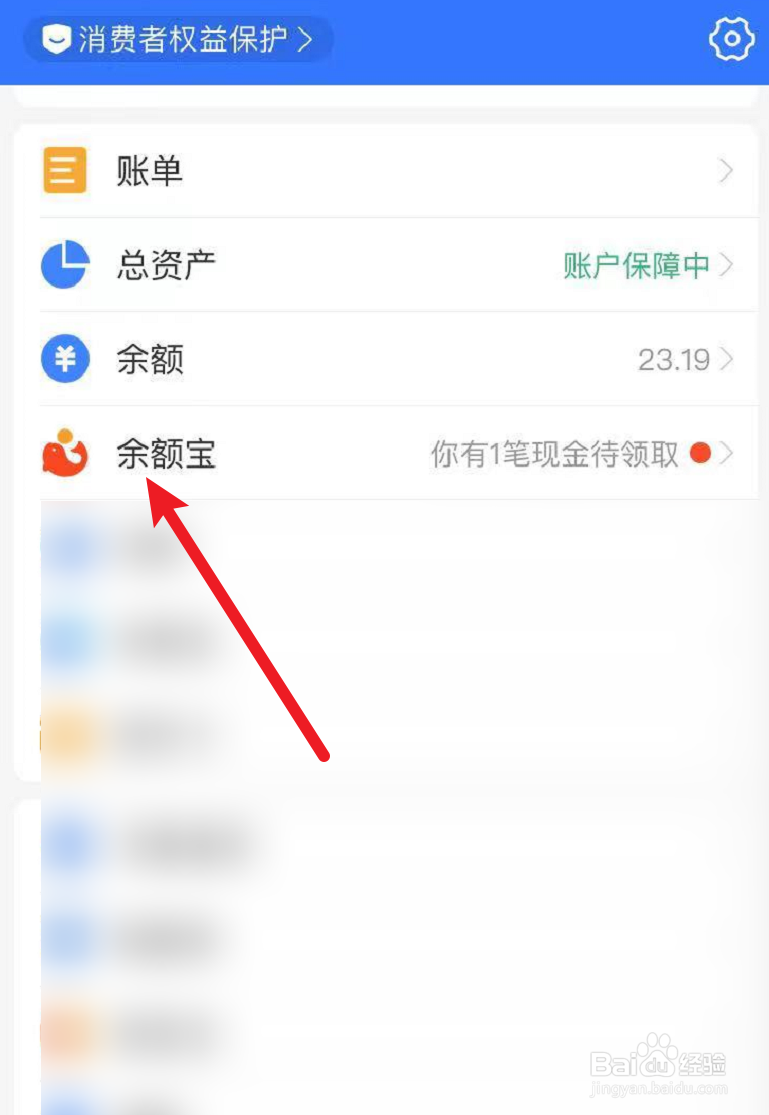Click the 消费者权益保护 shield icon

point(55,39)
